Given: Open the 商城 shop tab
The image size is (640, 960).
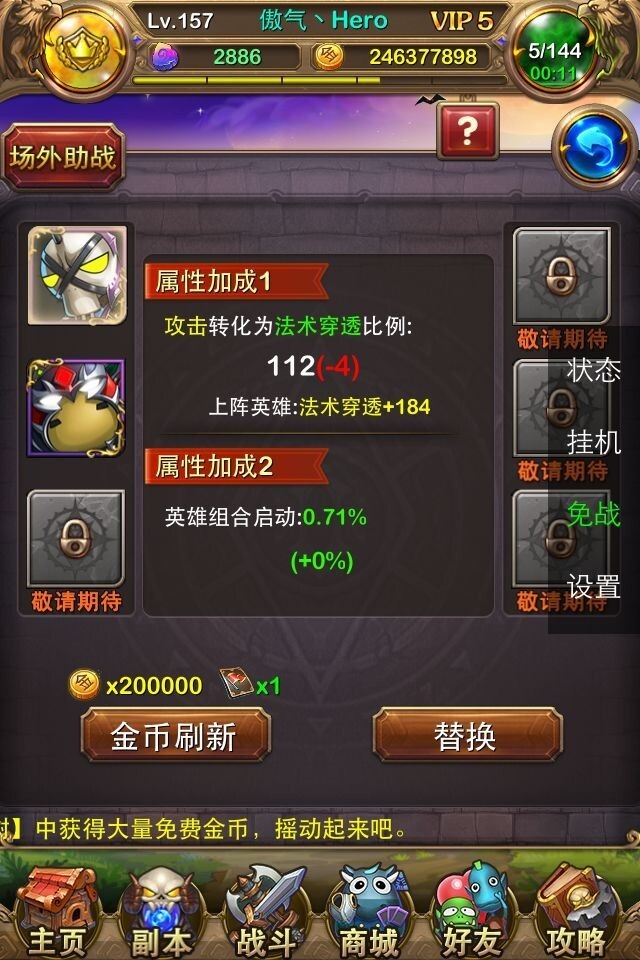Looking at the screenshot, I should coord(370,908).
